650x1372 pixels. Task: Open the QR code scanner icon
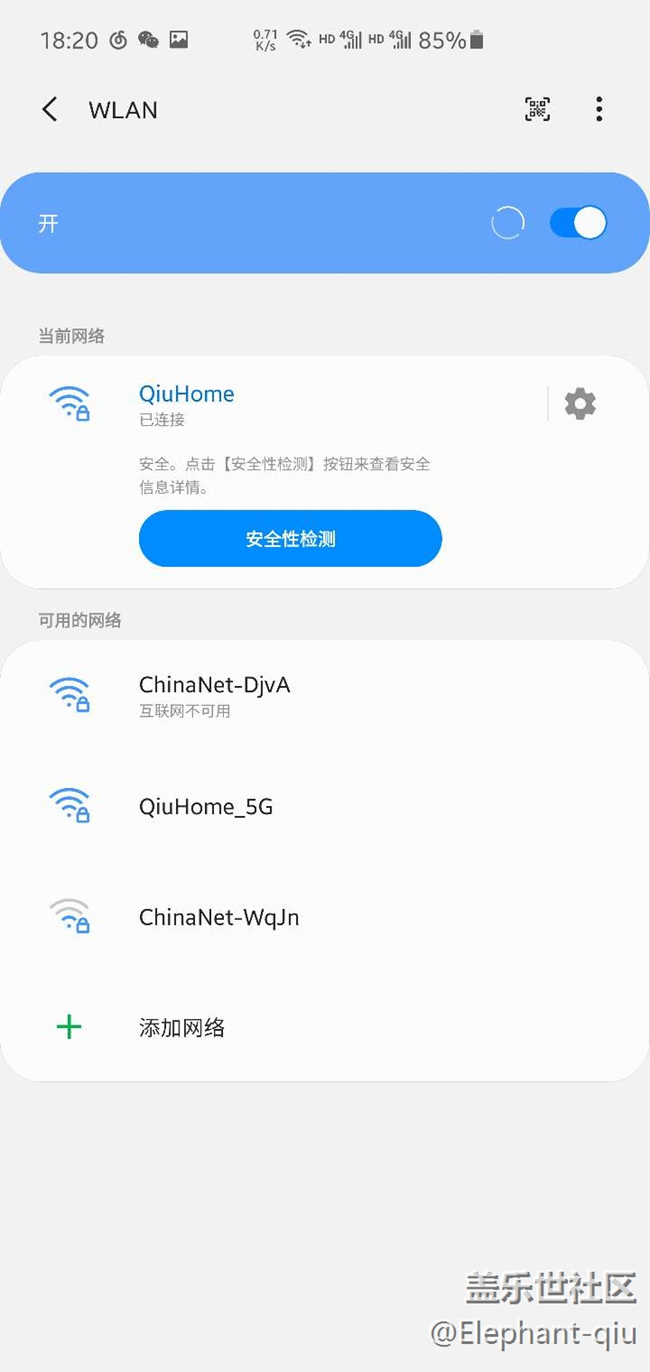(x=538, y=109)
